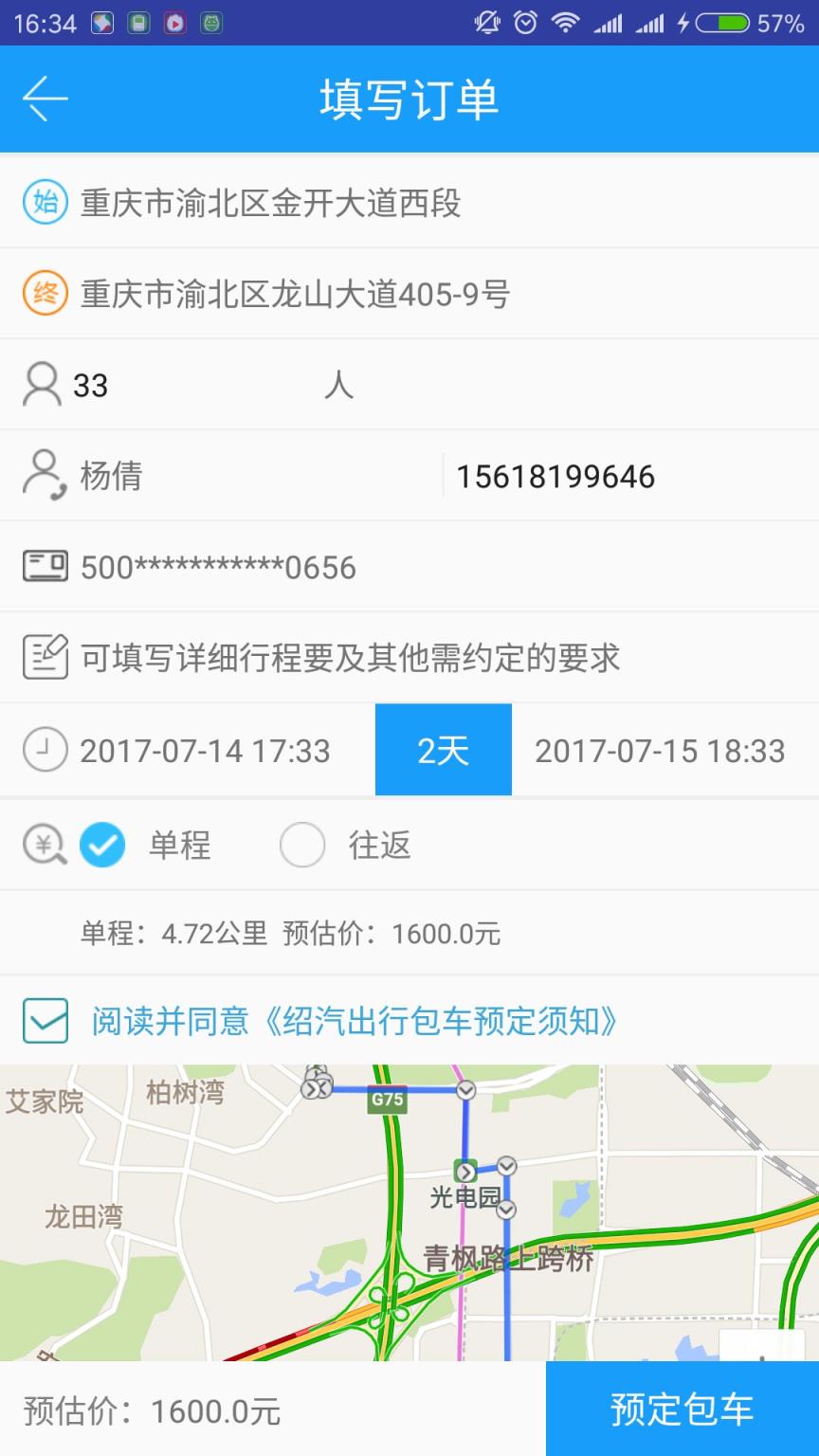Tap the 预定包车 booking button

(681, 1410)
